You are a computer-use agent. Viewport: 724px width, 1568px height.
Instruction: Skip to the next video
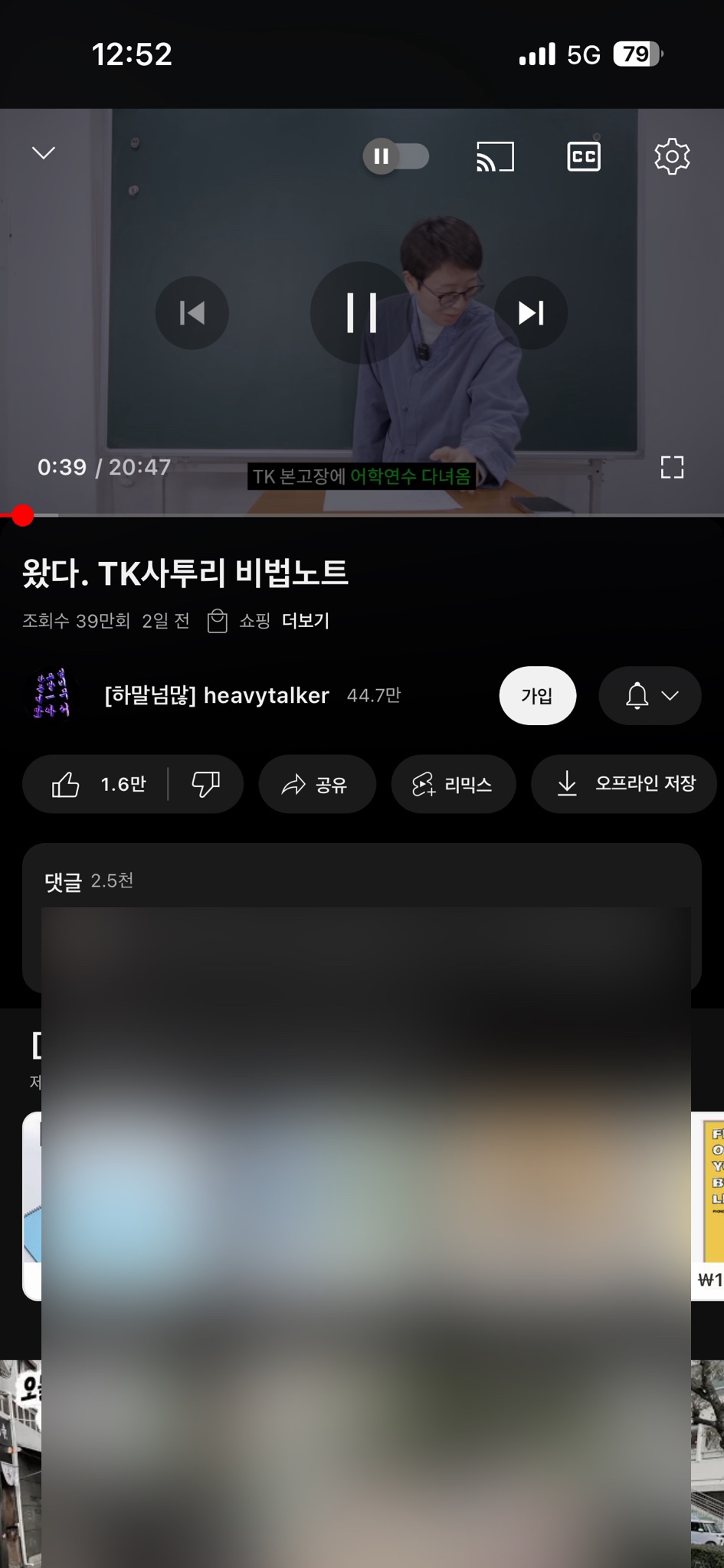pyautogui.click(x=530, y=313)
